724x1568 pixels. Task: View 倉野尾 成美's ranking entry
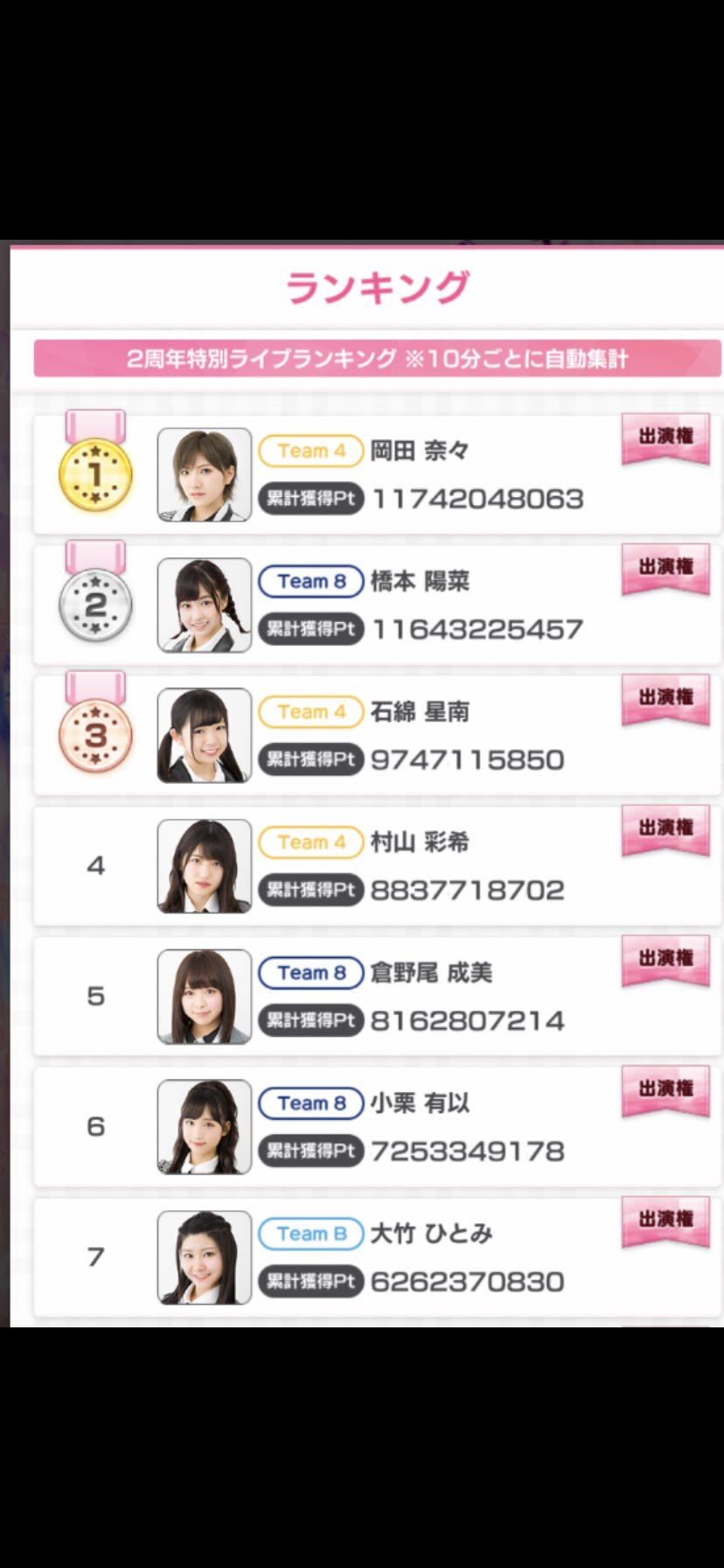[x=377, y=996]
